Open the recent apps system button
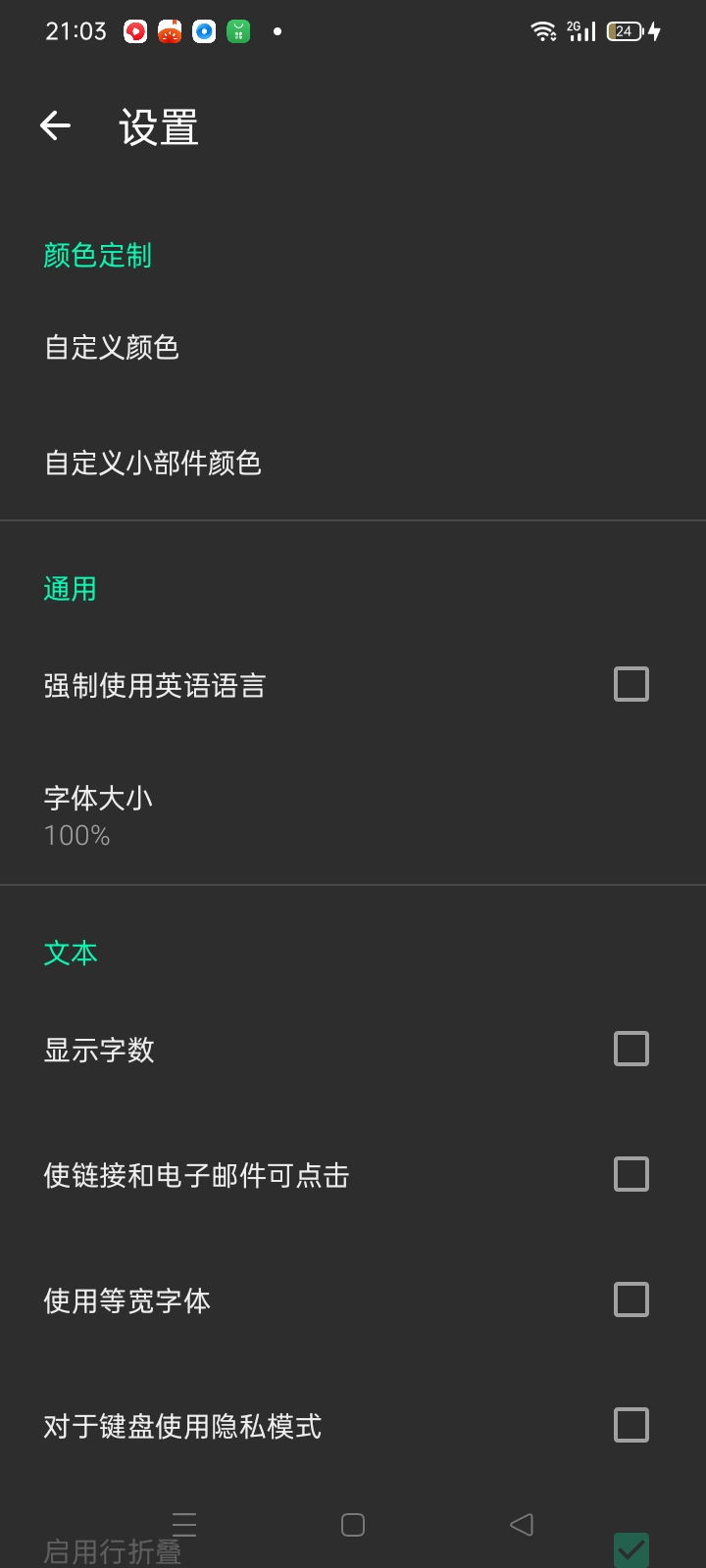706x1568 pixels. pos(184,1525)
